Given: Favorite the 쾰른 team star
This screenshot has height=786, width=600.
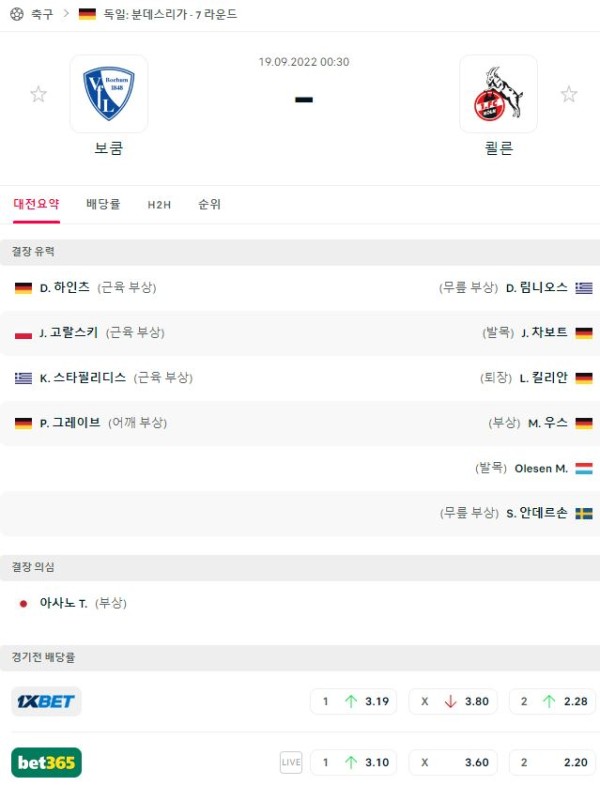Looking at the screenshot, I should [x=568, y=94].
